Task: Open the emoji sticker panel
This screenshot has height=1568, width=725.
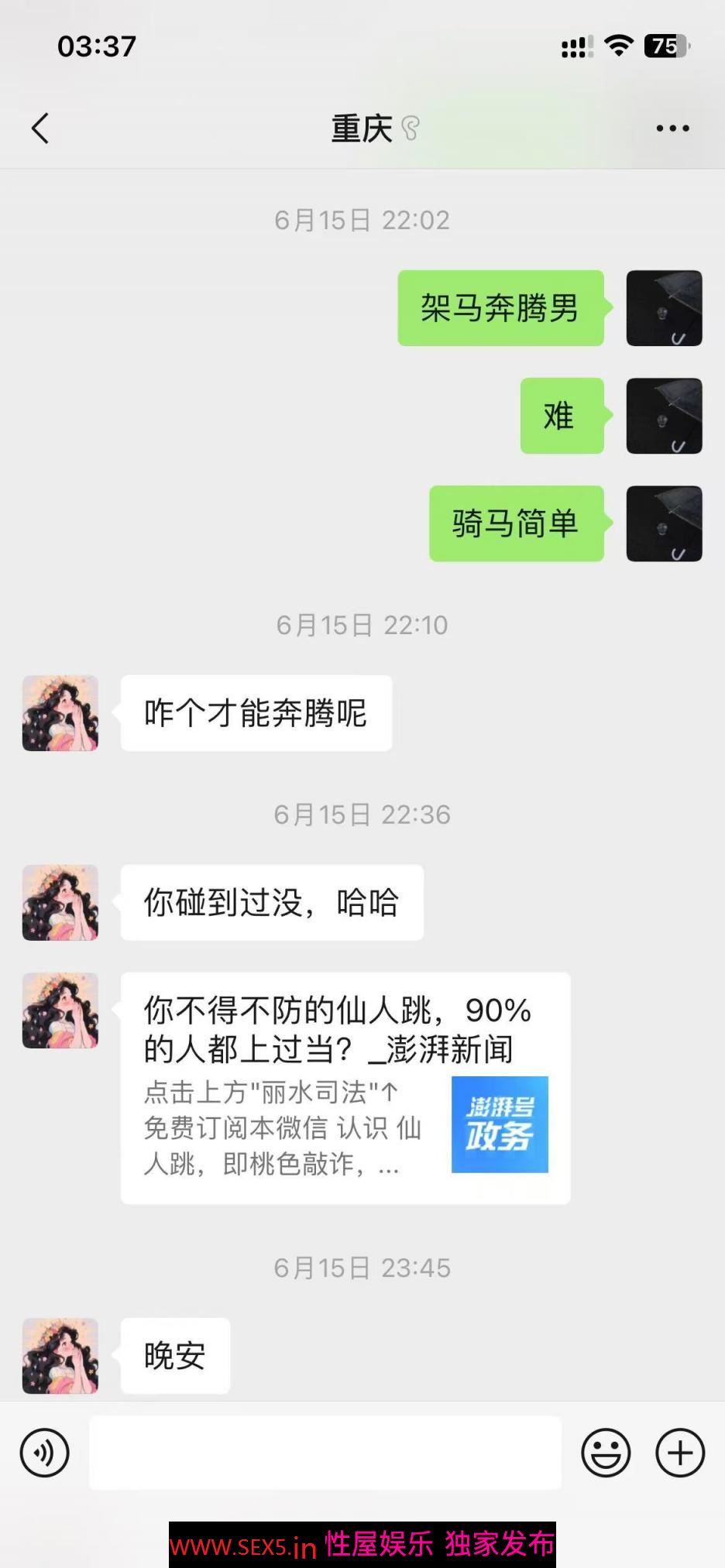Action: pos(606,1453)
